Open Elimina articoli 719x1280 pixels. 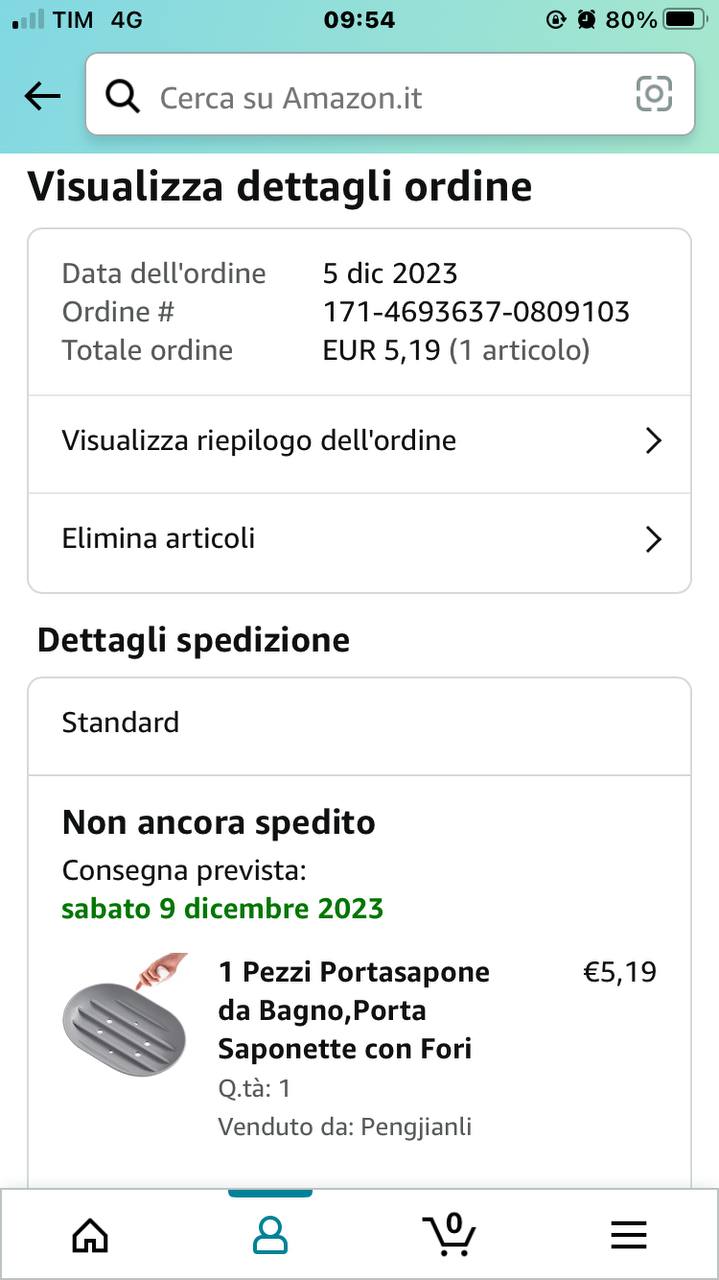pos(359,540)
